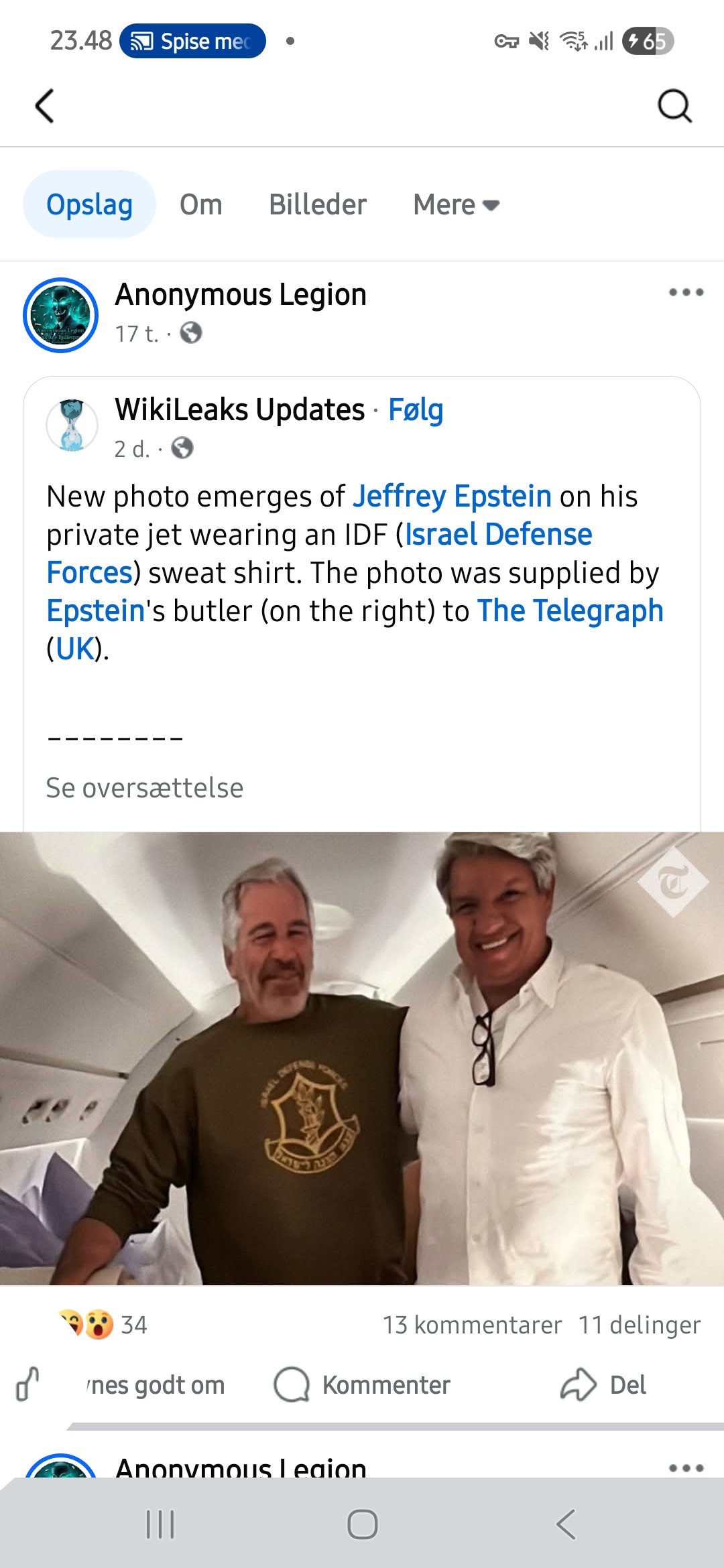Viewport: 724px width, 1568px height.
Task: Open the Jeffrey Epstein link
Action: pos(452,497)
